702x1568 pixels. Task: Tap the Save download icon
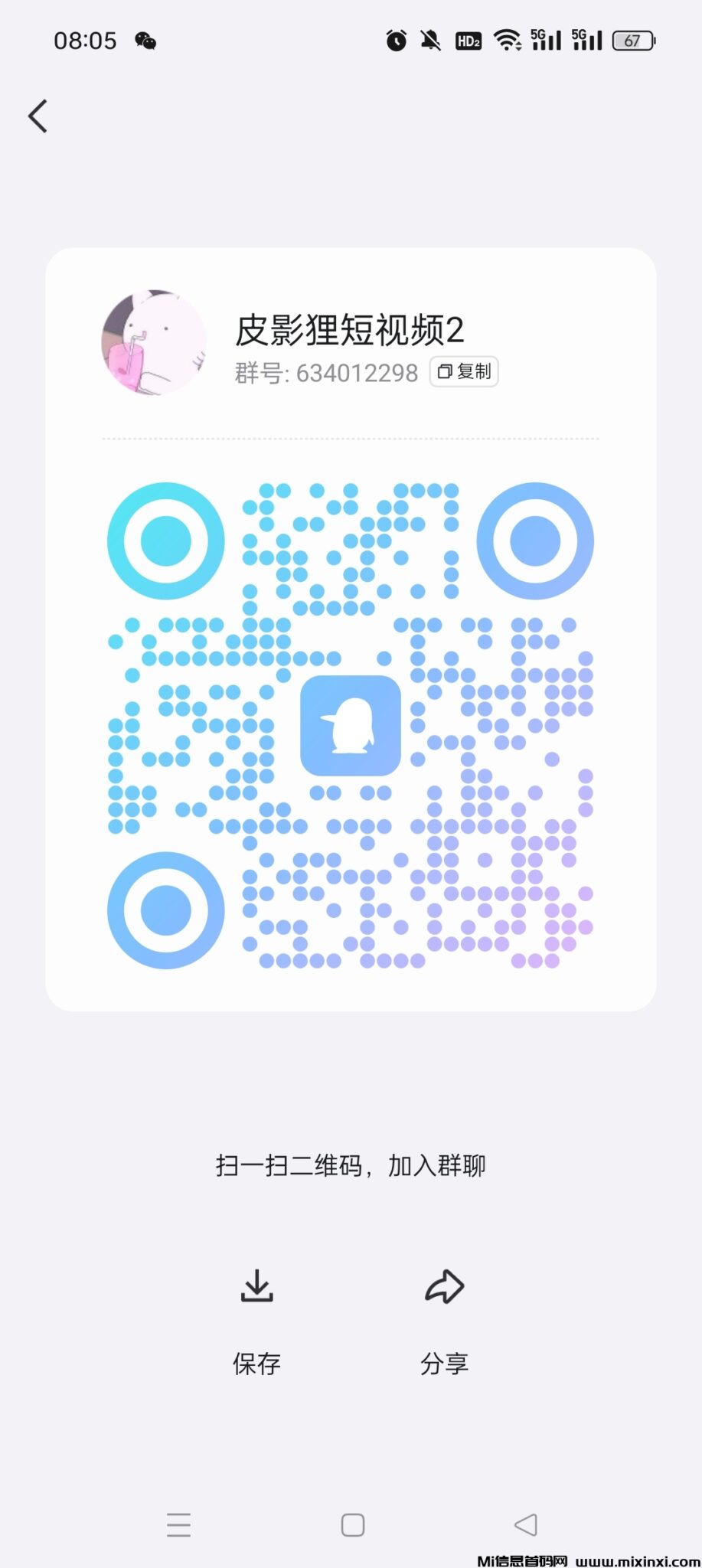pyautogui.click(x=256, y=1286)
